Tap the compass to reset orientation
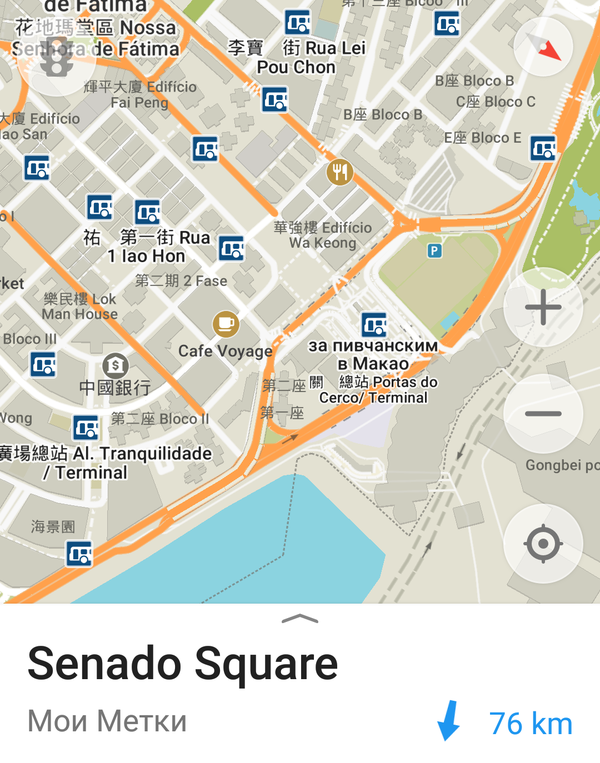This screenshot has height=763, width=600. pos(542,47)
